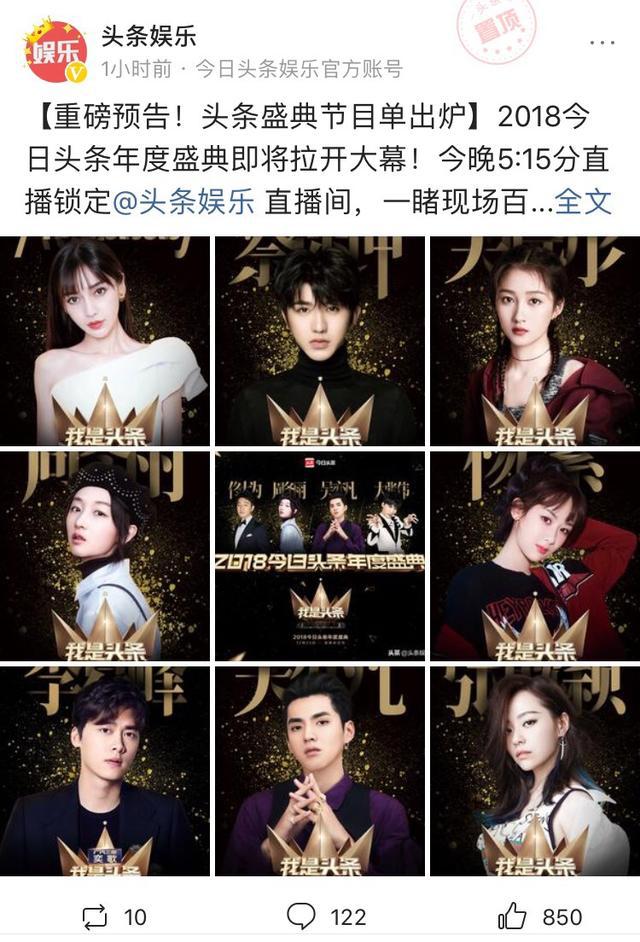Viewport: 640px width, 942px height.
Task: Open the 2018今日头条年度盛典 group poster image
Action: pos(320,555)
